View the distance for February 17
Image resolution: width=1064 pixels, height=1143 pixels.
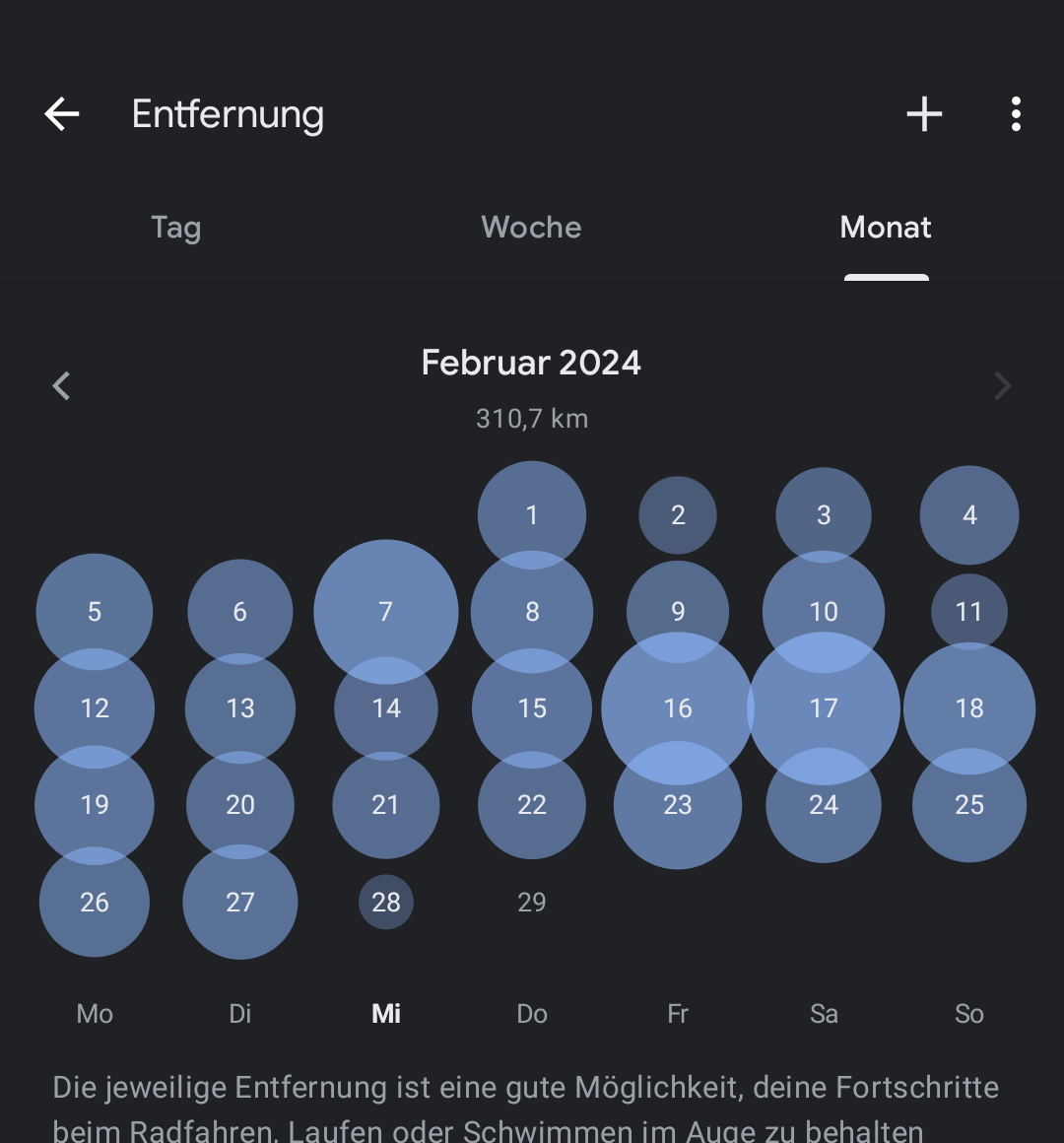pos(824,708)
